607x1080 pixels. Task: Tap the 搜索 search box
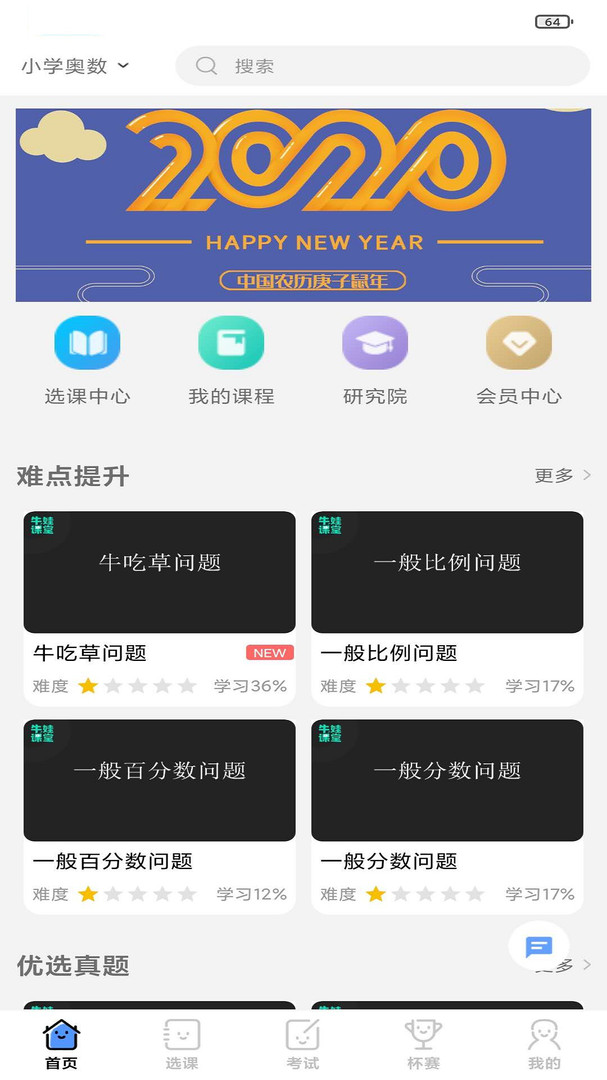[x=382, y=66]
